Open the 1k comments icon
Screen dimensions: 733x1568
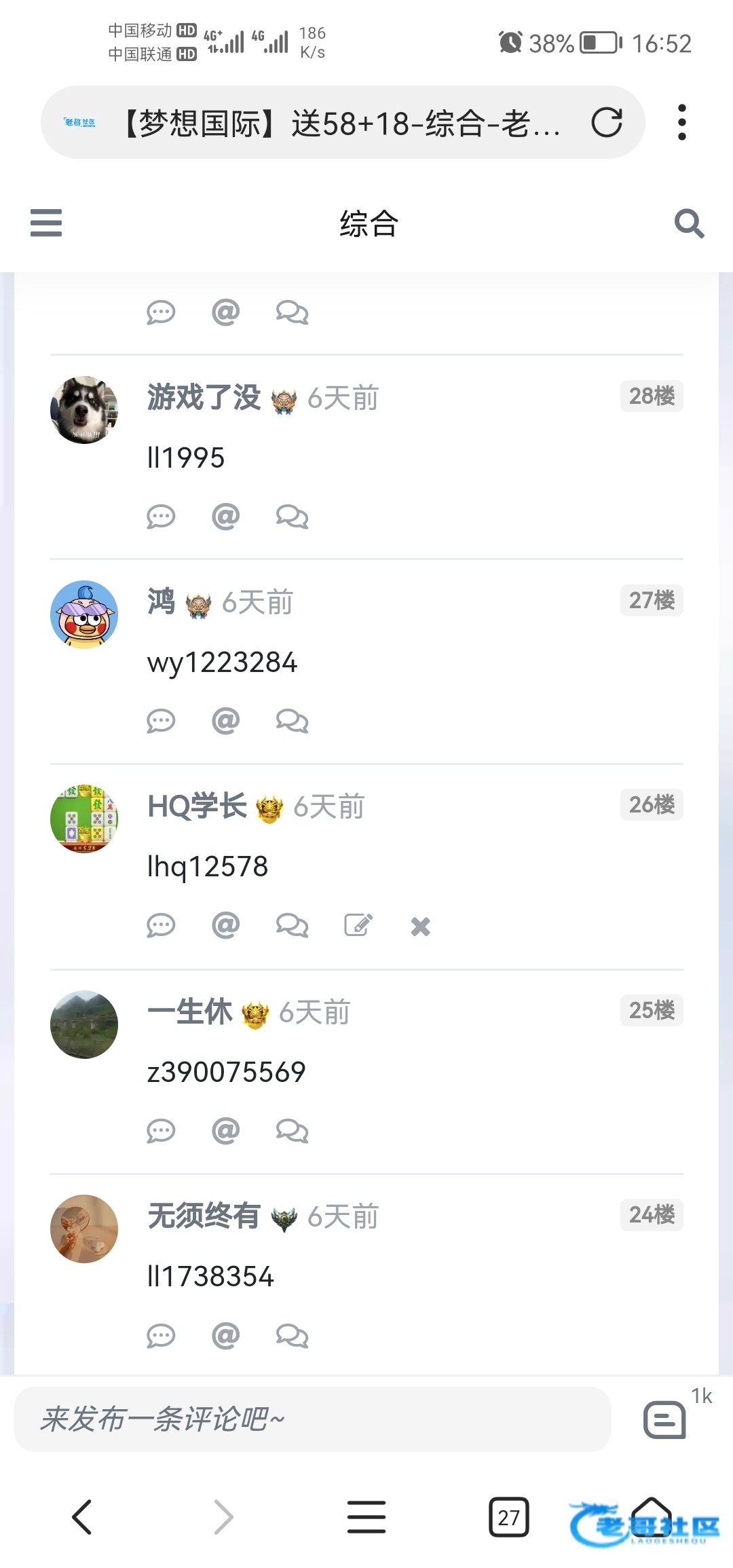(664, 1419)
